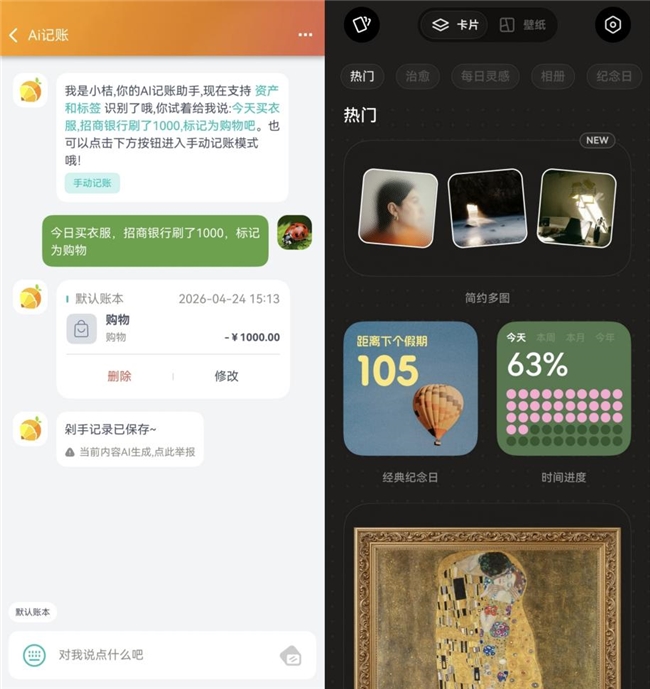Select the 治愈 category chip
650x689 pixels.
coord(417,76)
